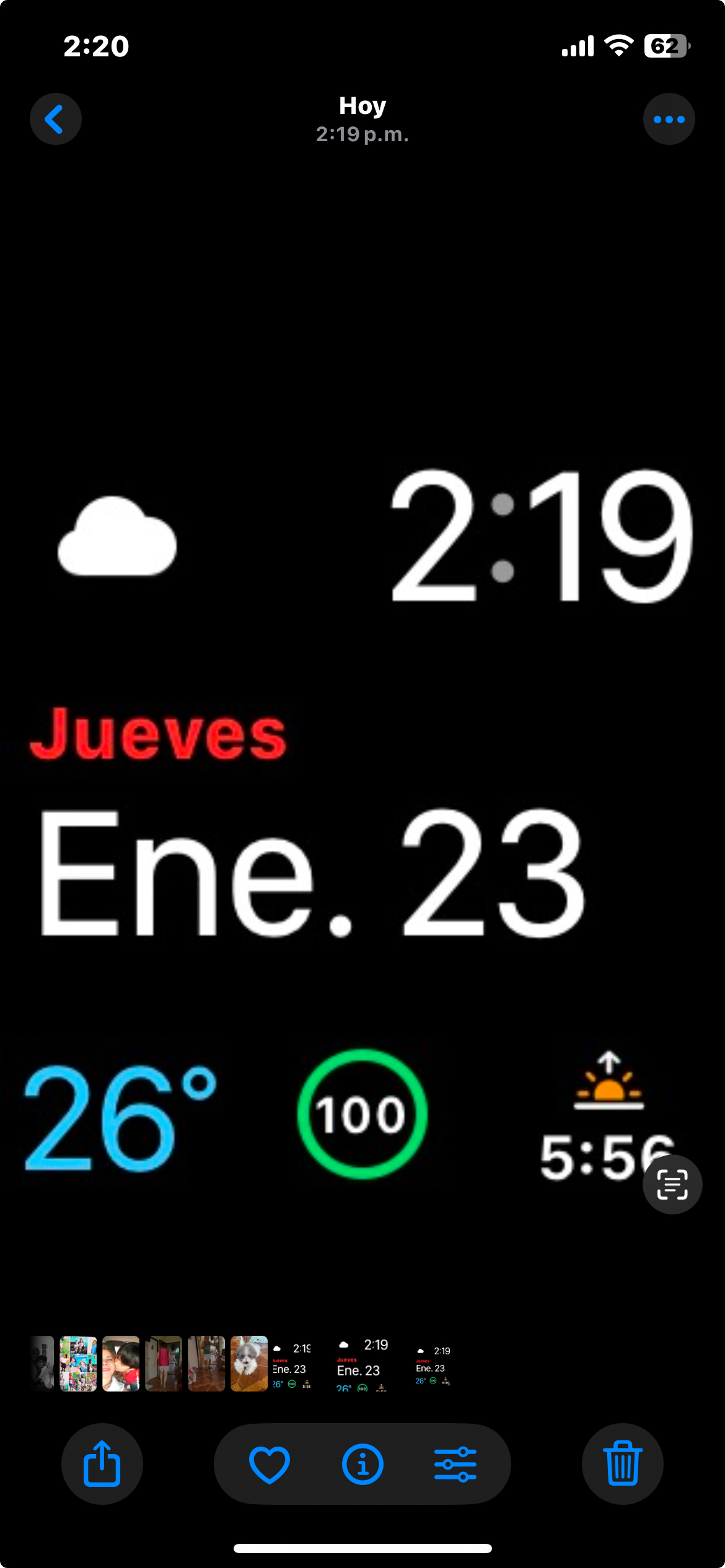Mark this photo as favorite
Viewport: 725px width, 1568px height.
point(269,1464)
